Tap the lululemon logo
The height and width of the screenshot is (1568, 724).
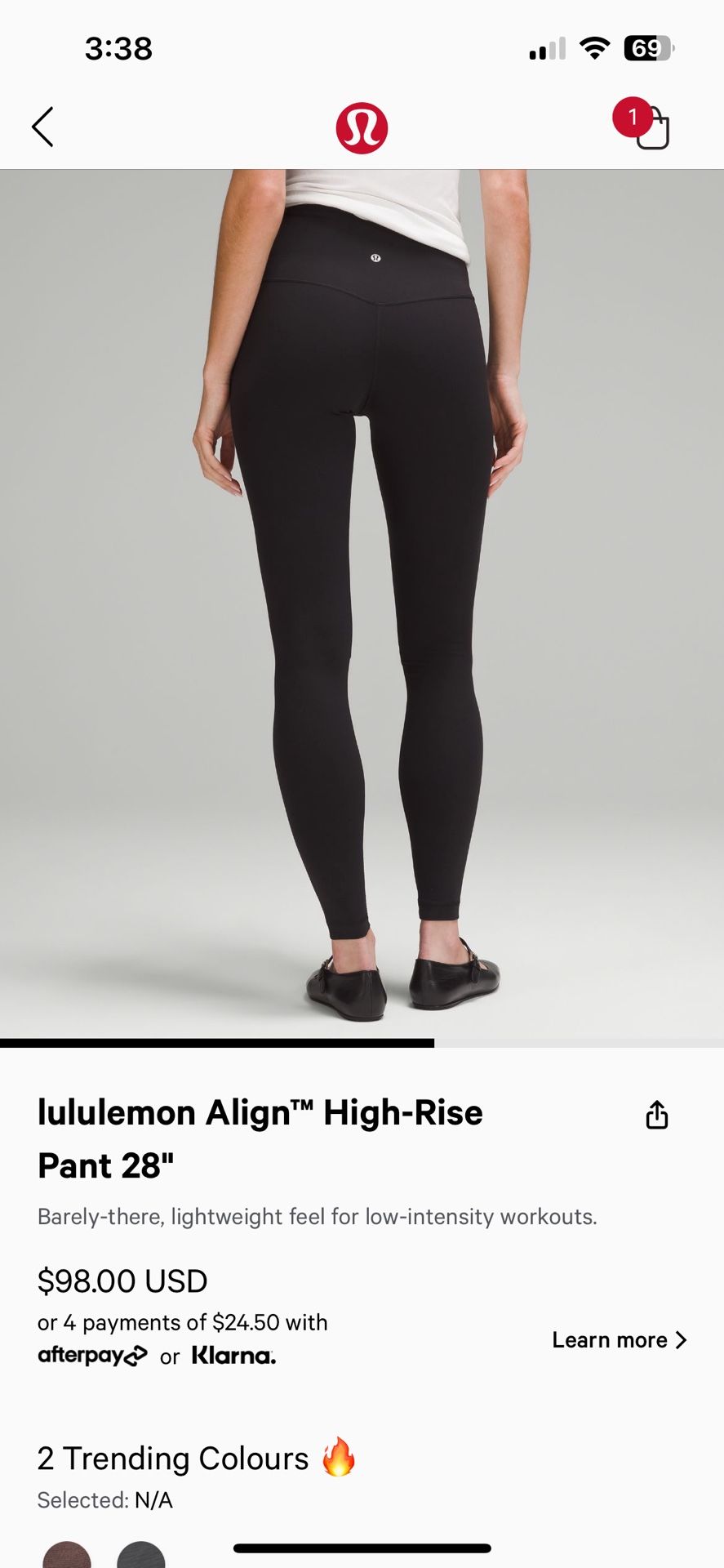(362, 127)
